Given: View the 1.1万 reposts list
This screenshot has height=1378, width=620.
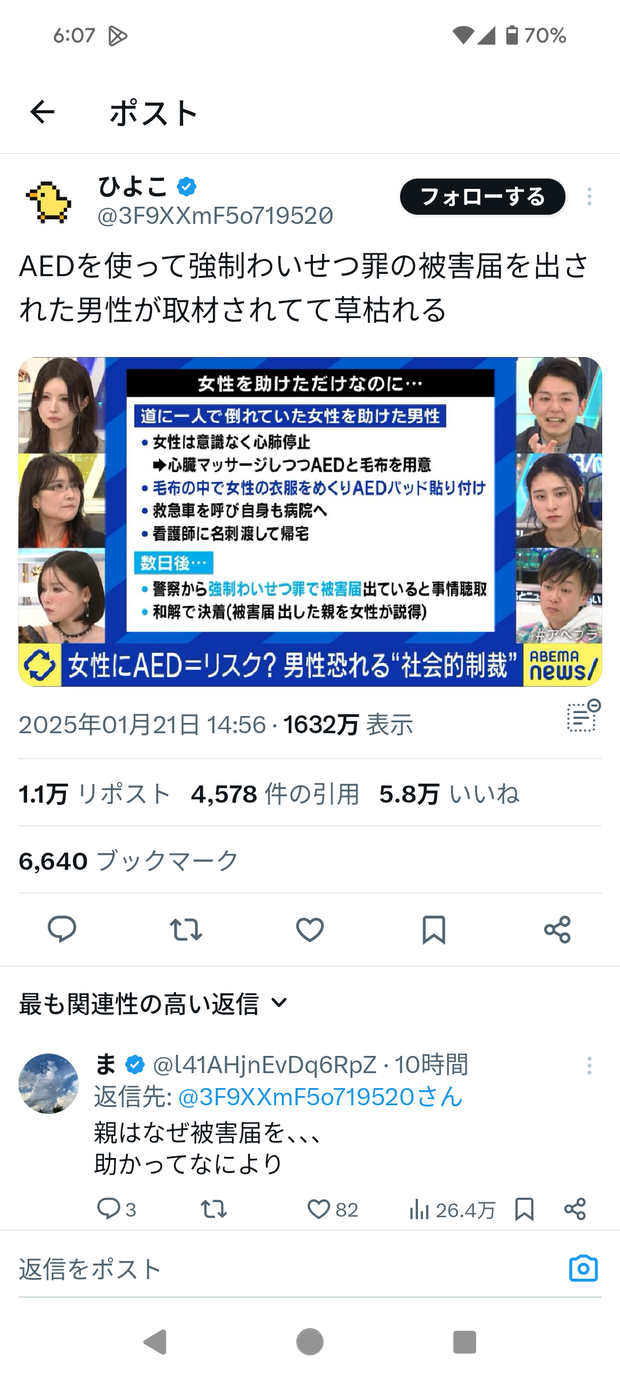Looking at the screenshot, I should click(94, 794).
